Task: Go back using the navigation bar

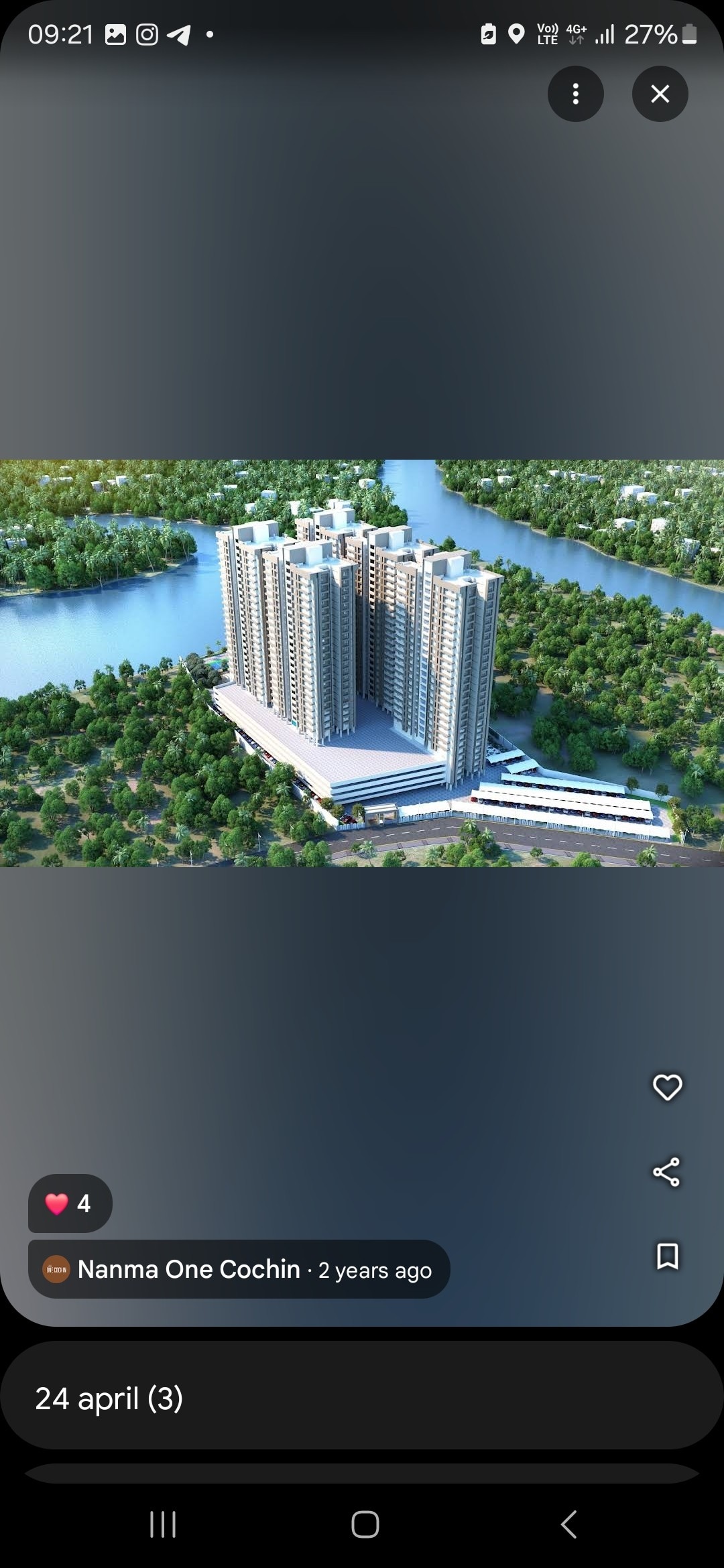Action: (x=568, y=1524)
